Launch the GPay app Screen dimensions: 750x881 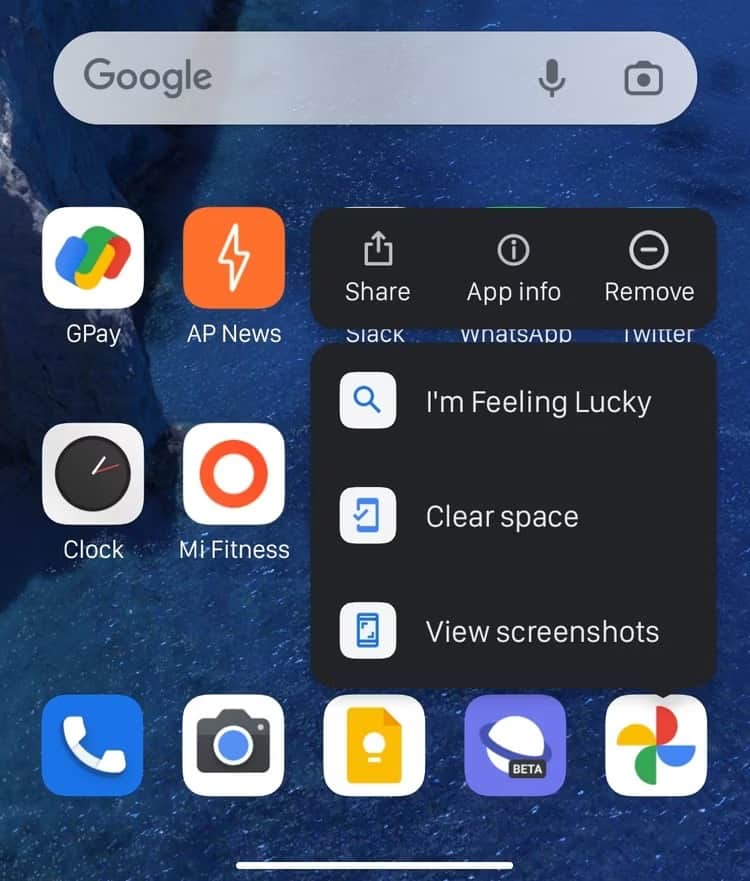pyautogui.click(x=93, y=258)
